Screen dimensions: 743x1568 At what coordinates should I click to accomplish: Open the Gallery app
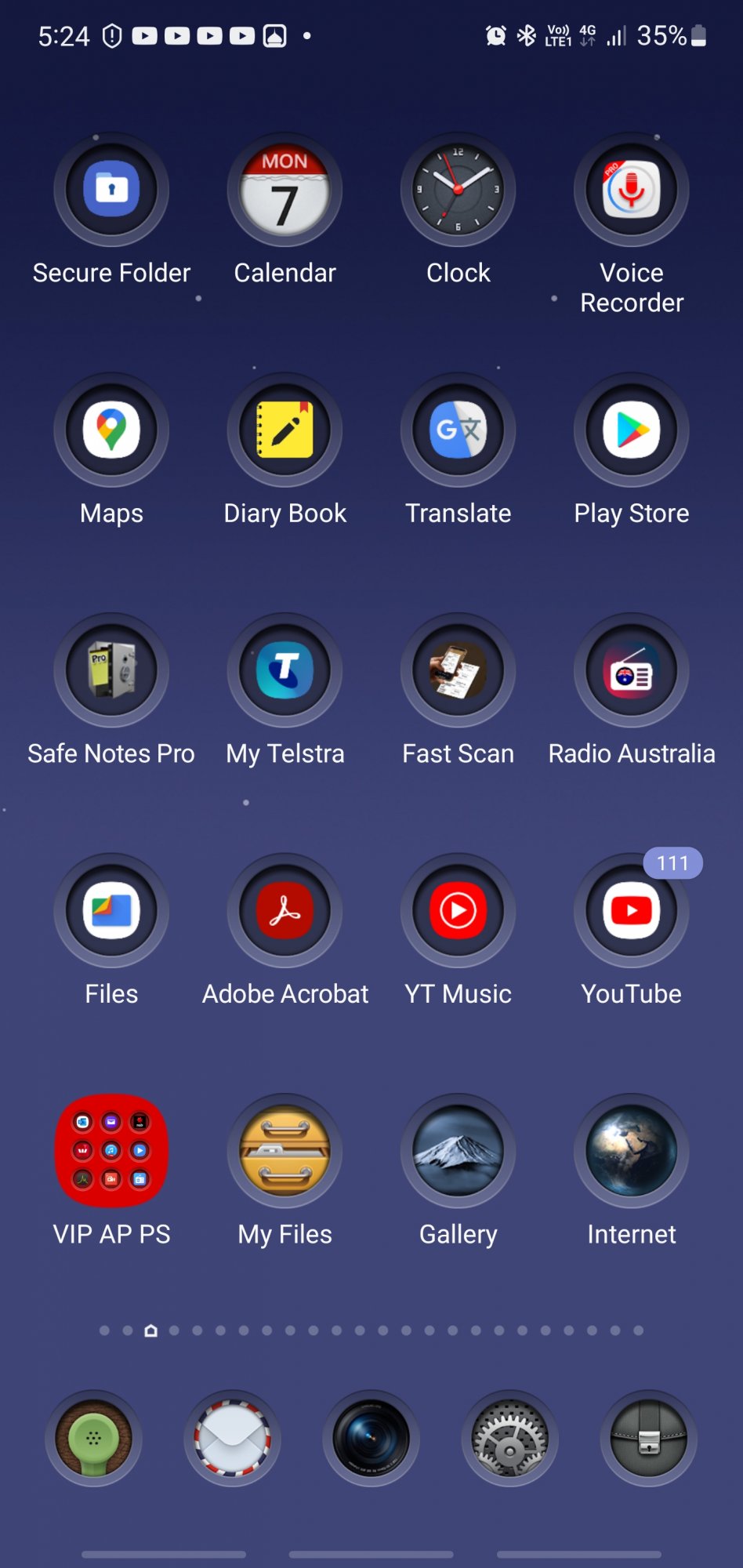click(458, 1150)
